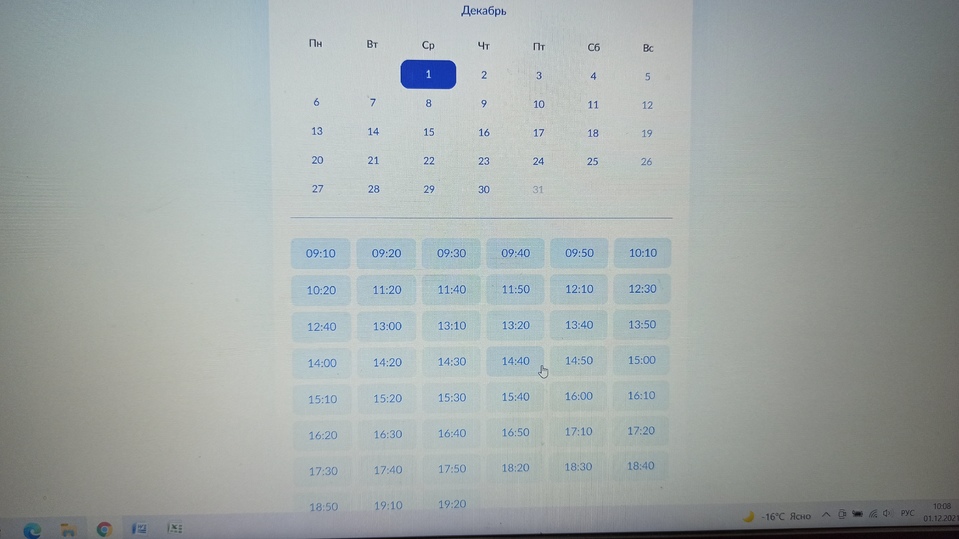Book the 09:10 time slot
The height and width of the screenshot is (539, 959).
(321, 254)
